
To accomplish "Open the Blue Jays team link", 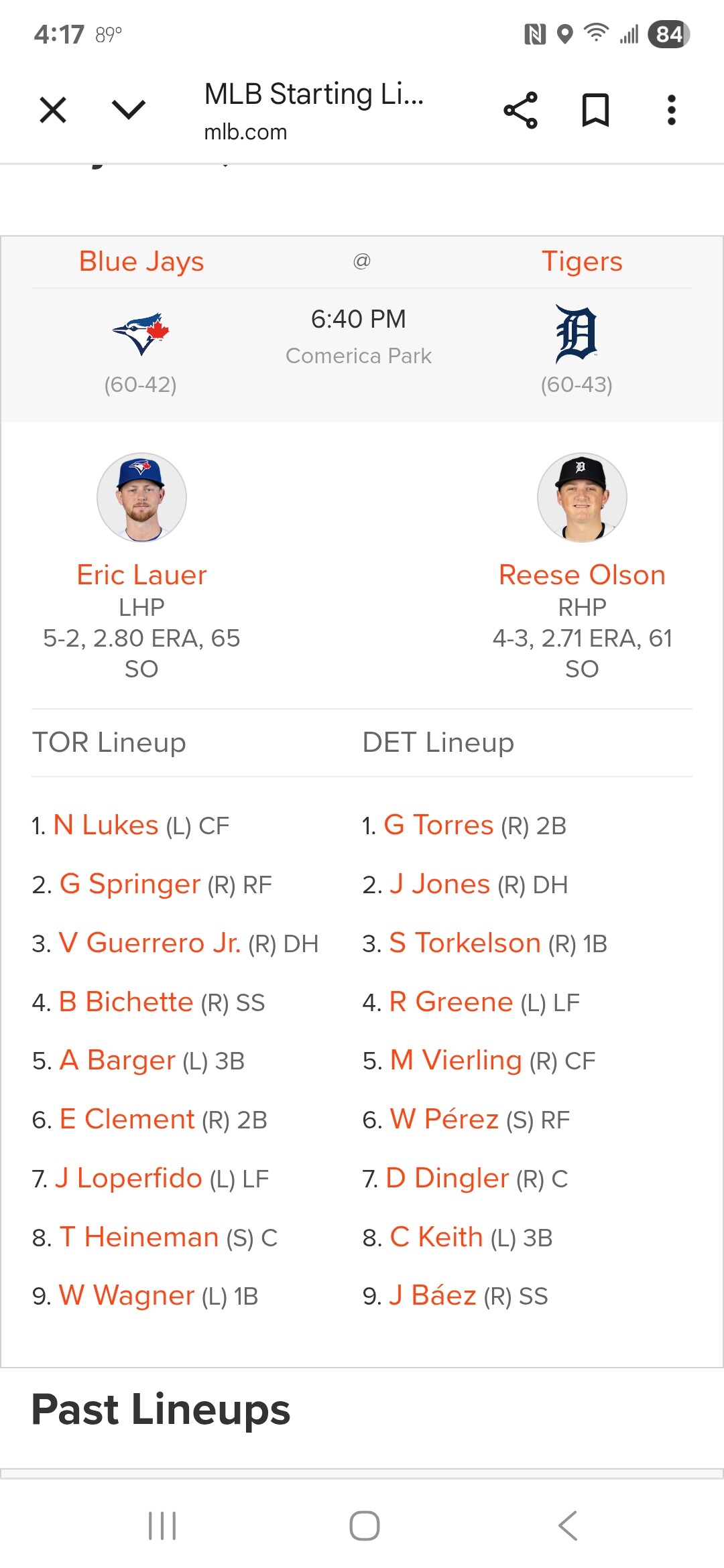I will [141, 261].
